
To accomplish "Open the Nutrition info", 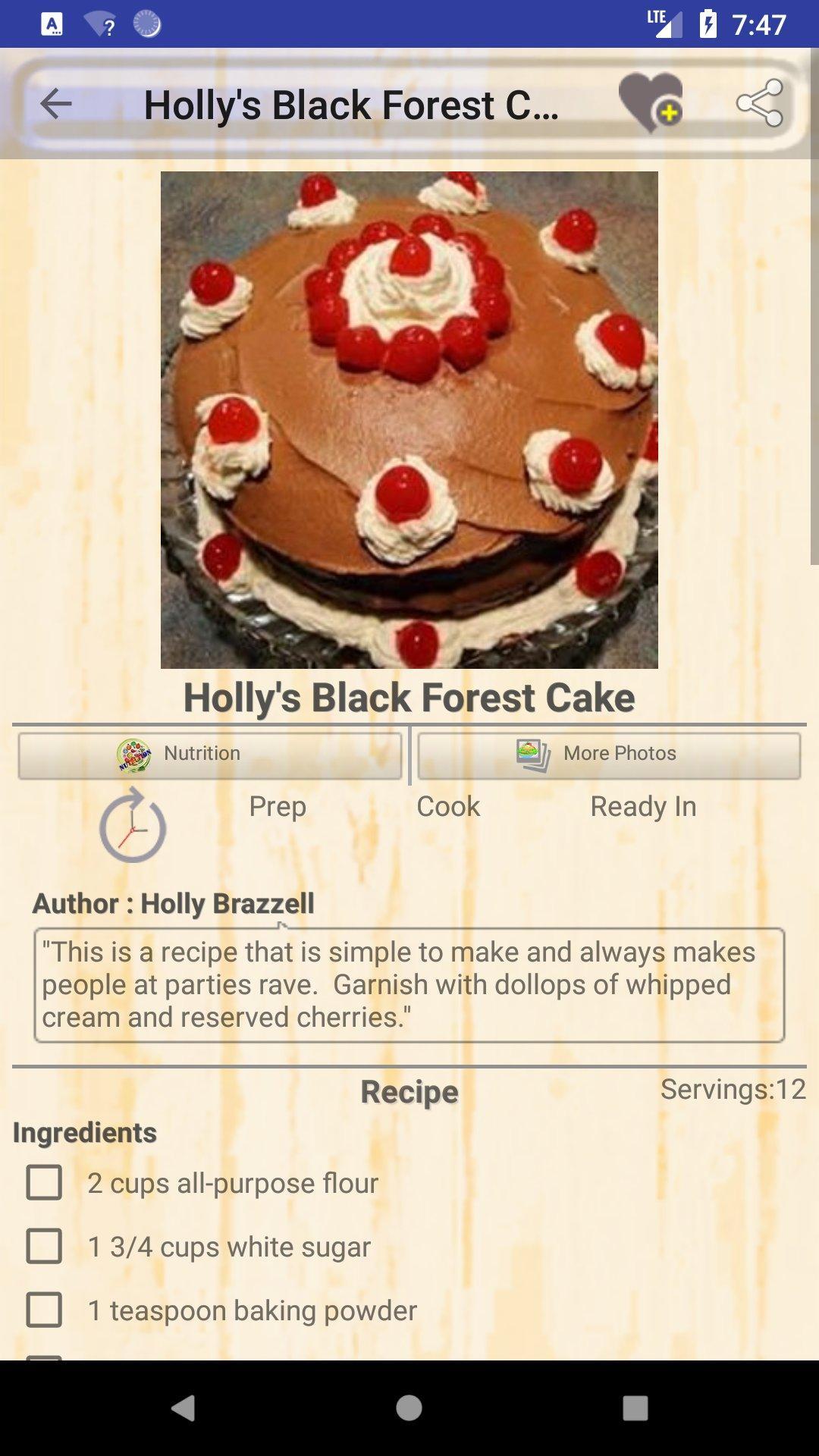I will pyautogui.click(x=210, y=755).
